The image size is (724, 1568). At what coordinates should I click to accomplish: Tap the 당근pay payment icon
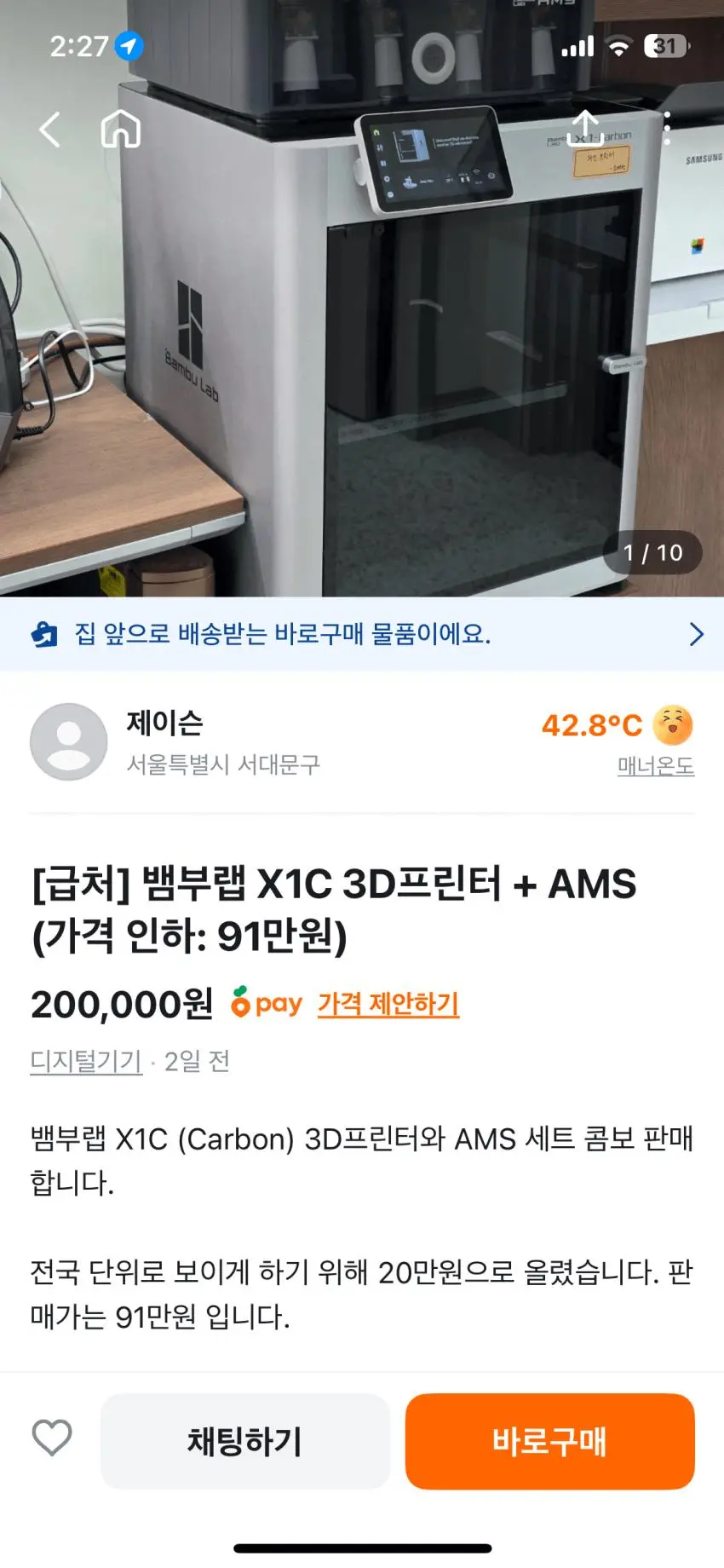pyautogui.click(x=267, y=1004)
